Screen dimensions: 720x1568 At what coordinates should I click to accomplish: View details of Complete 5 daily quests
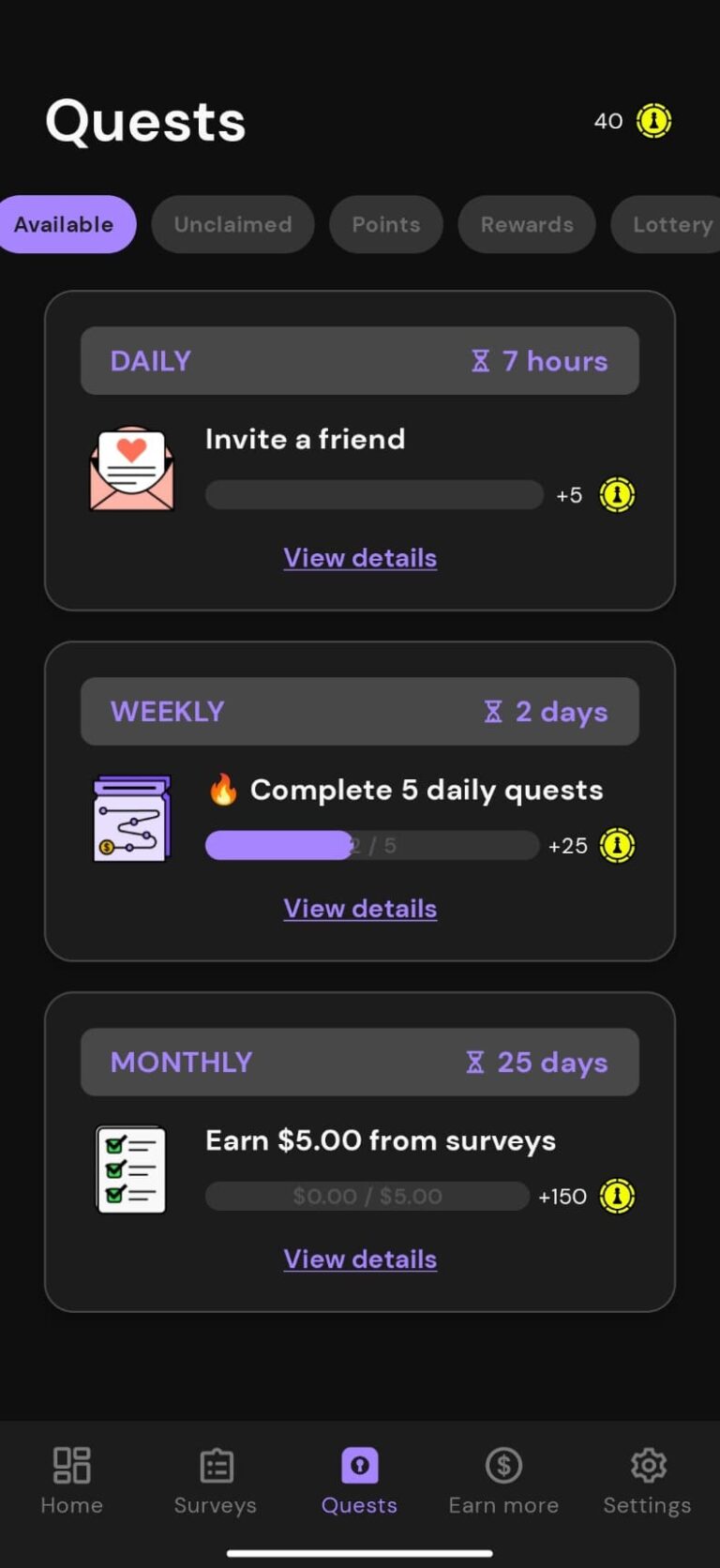[360, 909]
